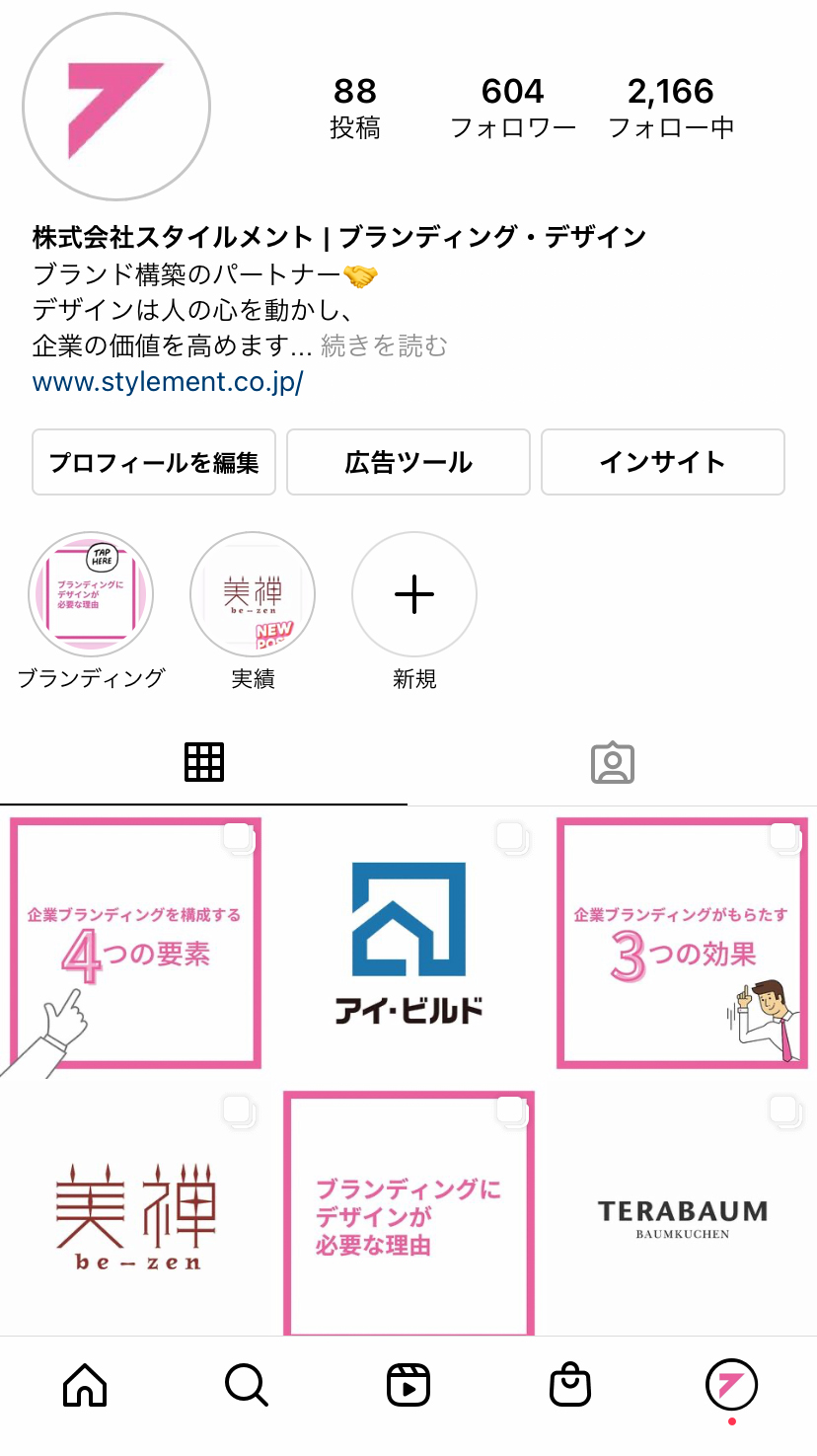Screen dimensions: 817x1456
Task: Open the ブランディング story highlight
Action: click(91, 594)
